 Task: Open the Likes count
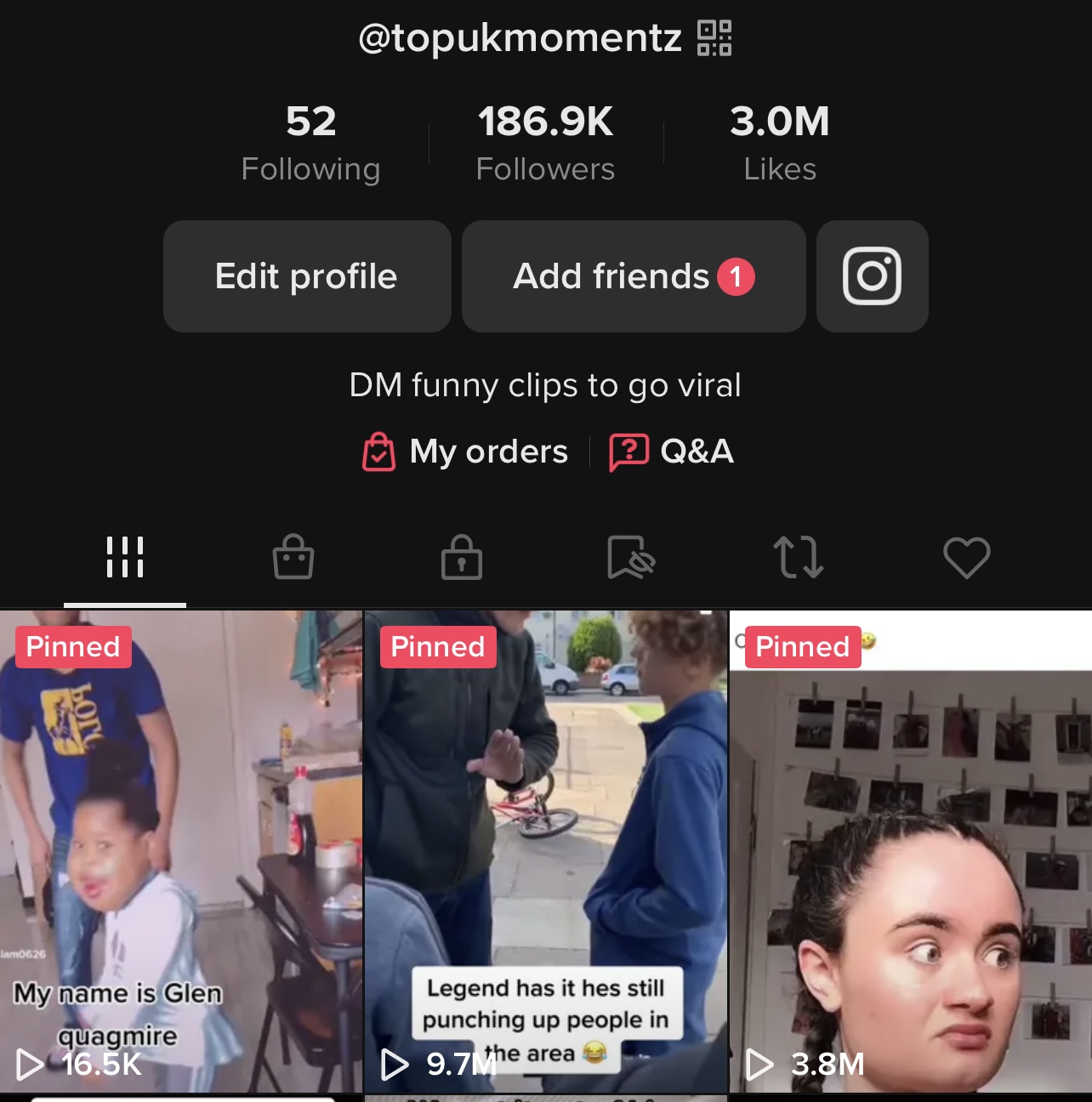(779, 143)
